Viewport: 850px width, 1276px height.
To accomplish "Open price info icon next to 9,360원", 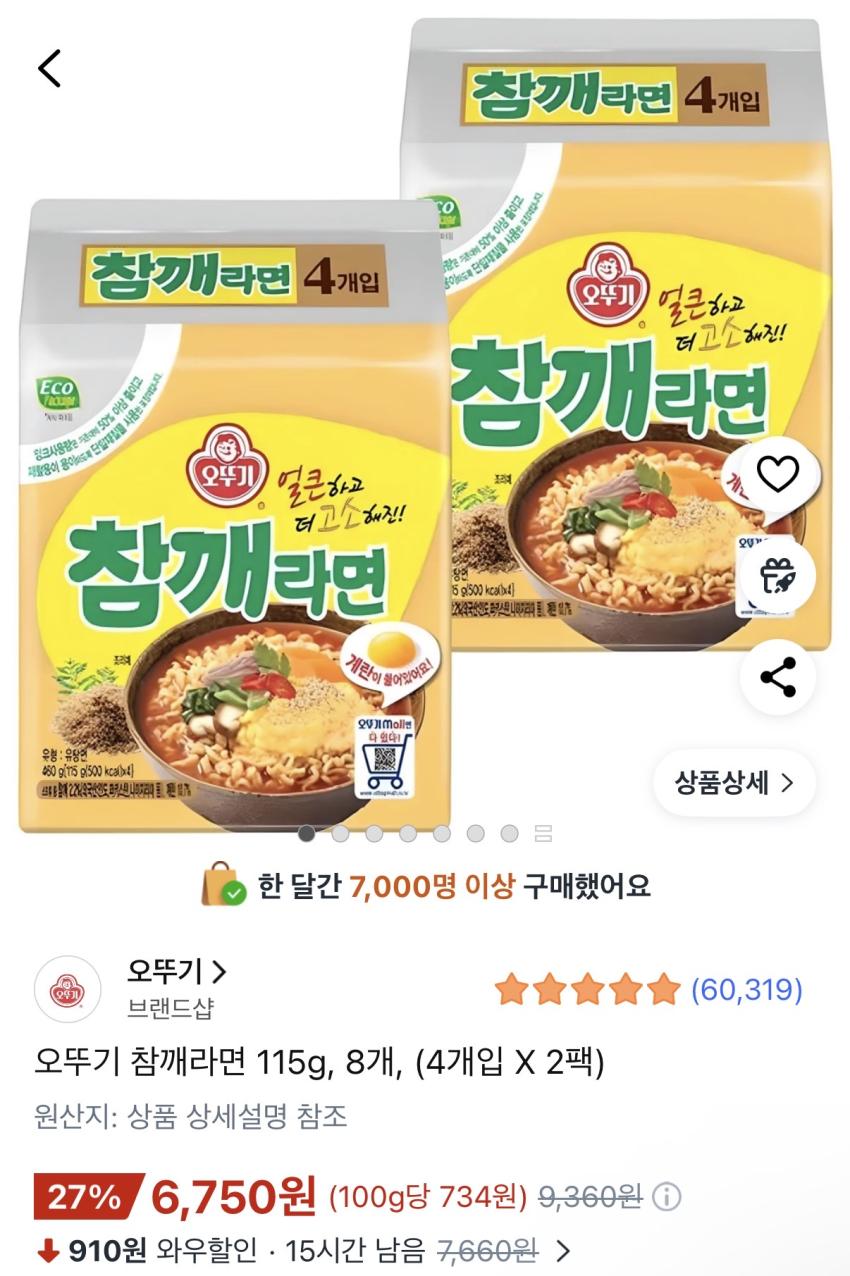I will click(667, 1196).
